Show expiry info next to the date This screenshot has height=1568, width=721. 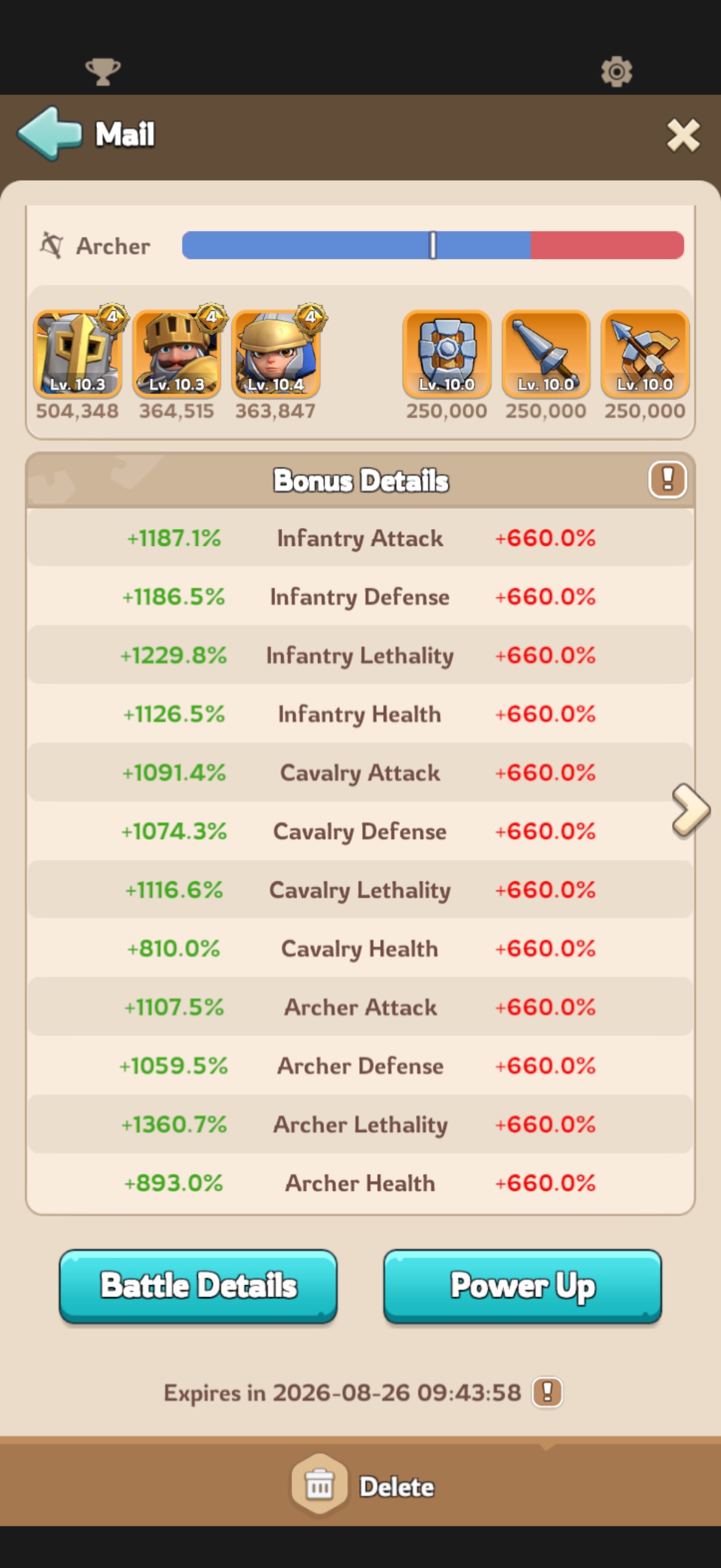[547, 1392]
